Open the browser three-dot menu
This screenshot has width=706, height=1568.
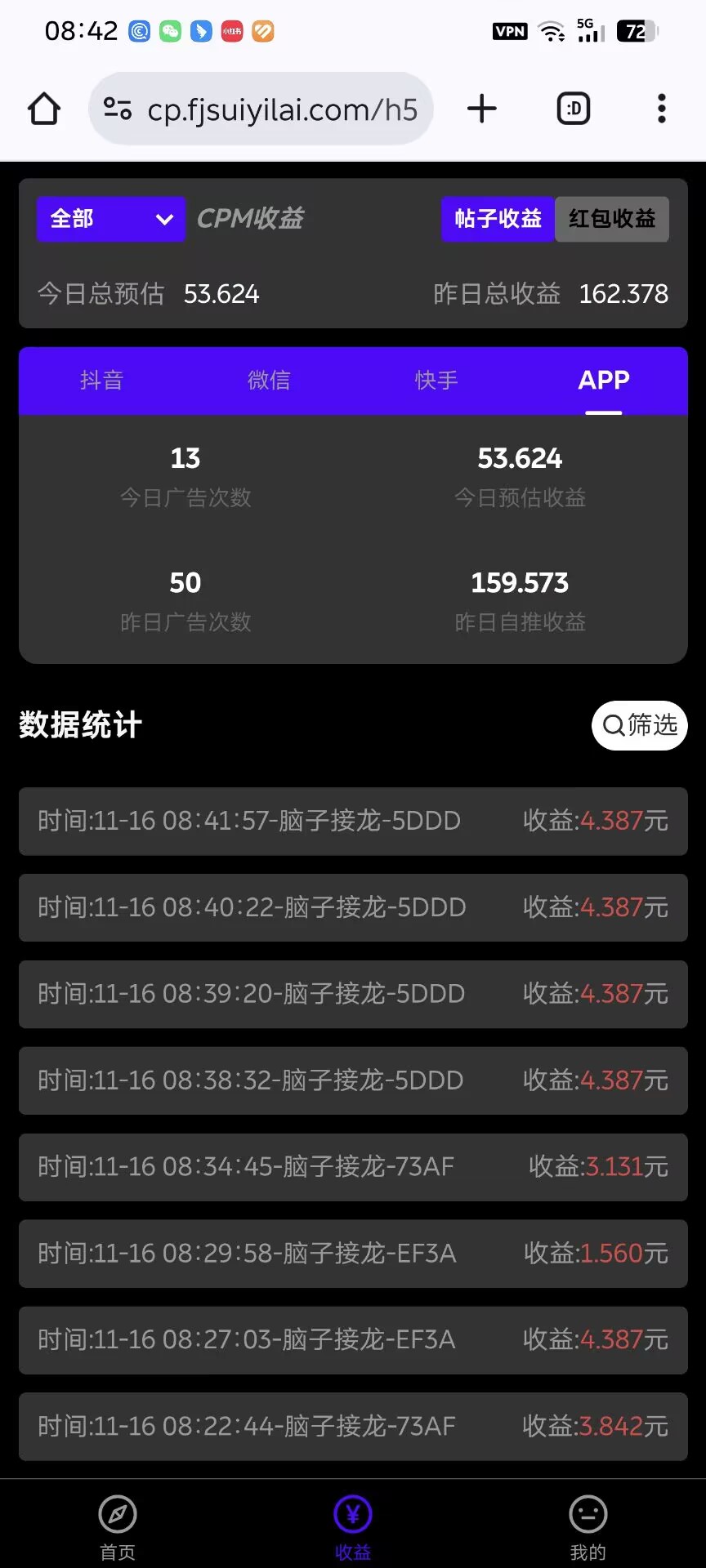[661, 107]
